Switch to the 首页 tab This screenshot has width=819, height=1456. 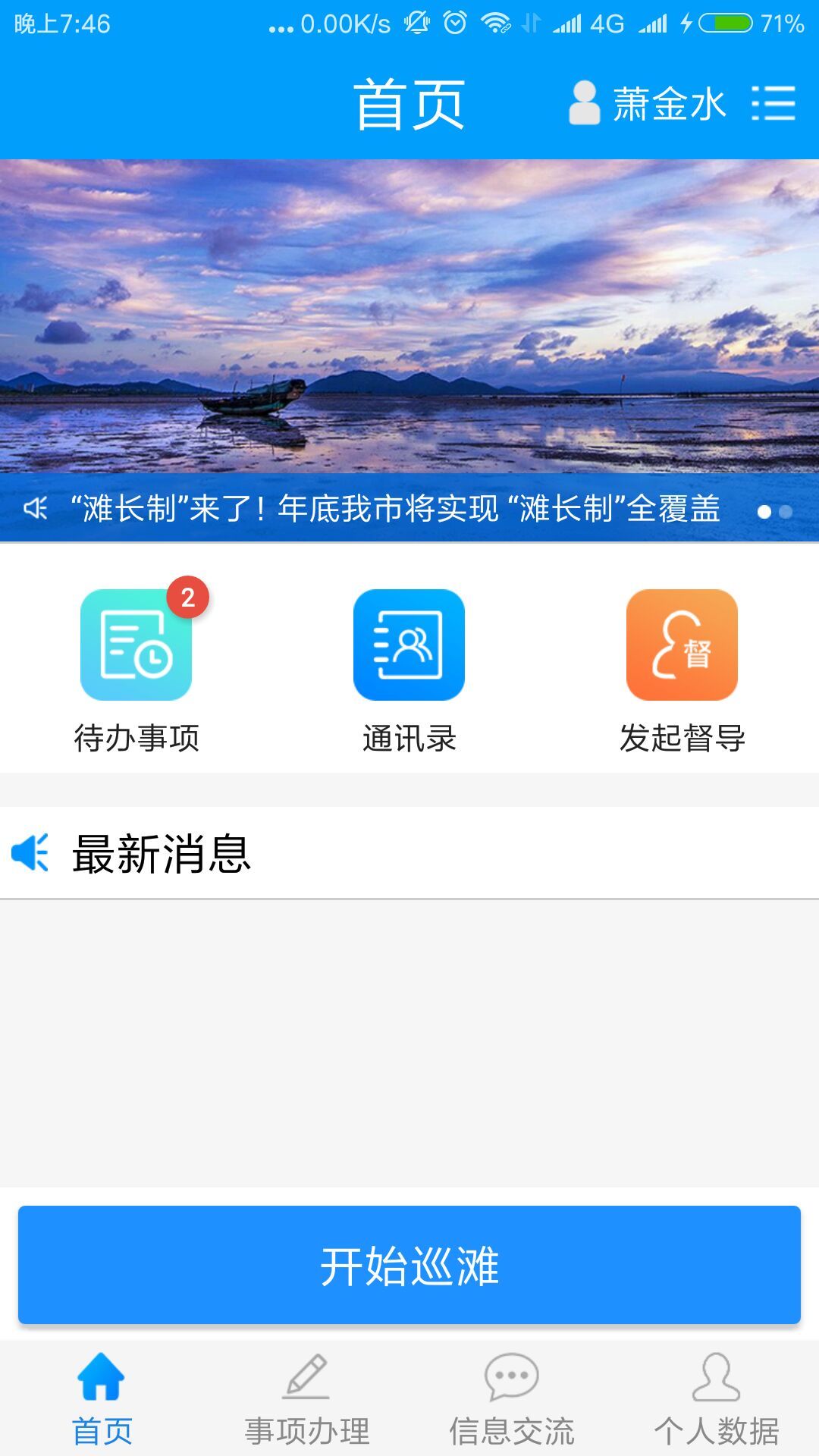pyautogui.click(x=102, y=1399)
